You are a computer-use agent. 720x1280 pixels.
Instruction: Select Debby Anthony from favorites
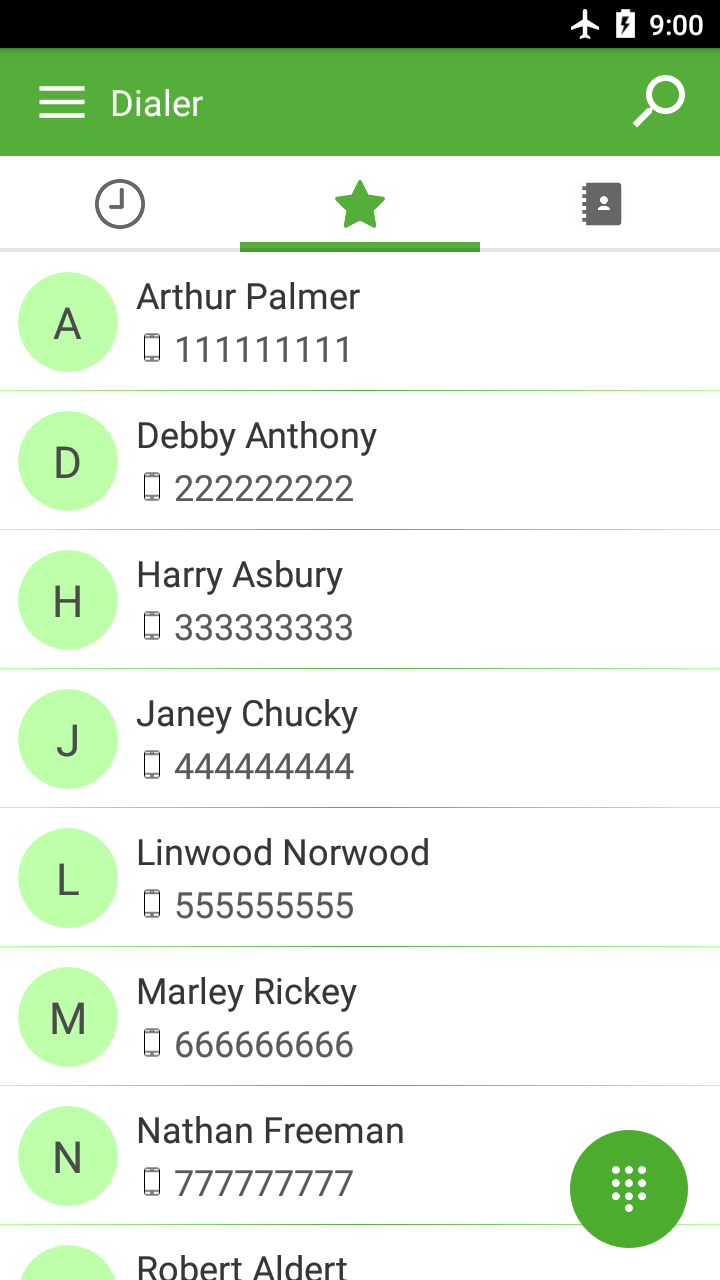(x=360, y=461)
